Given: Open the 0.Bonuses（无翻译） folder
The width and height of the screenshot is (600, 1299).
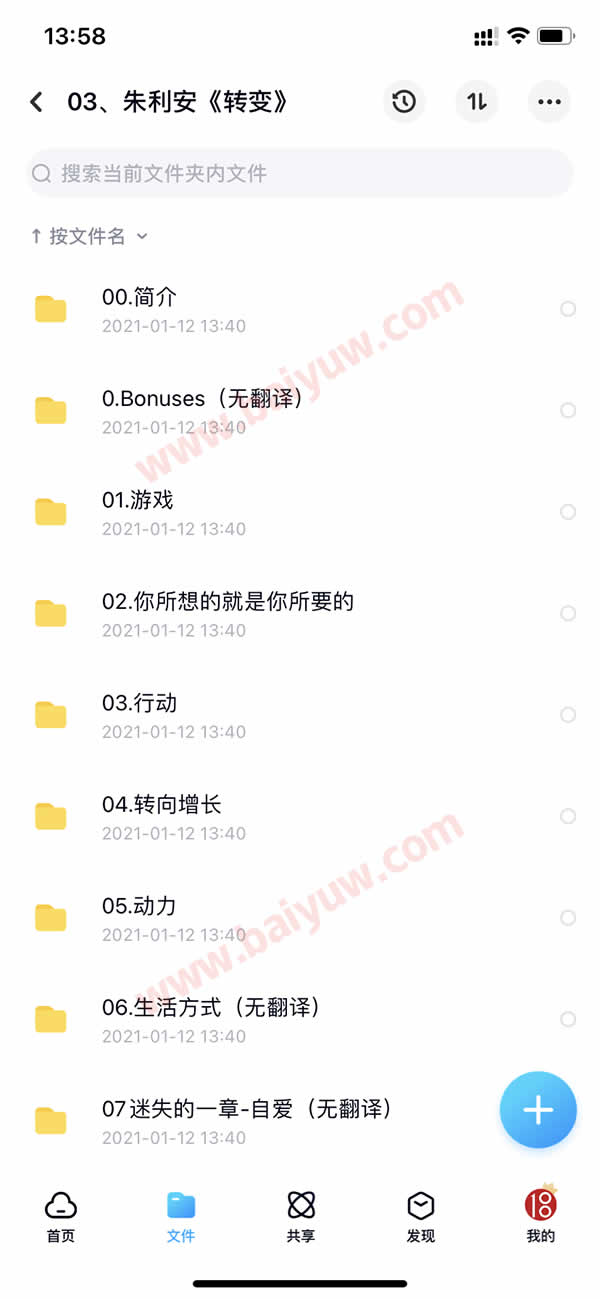Looking at the screenshot, I should coord(300,411).
